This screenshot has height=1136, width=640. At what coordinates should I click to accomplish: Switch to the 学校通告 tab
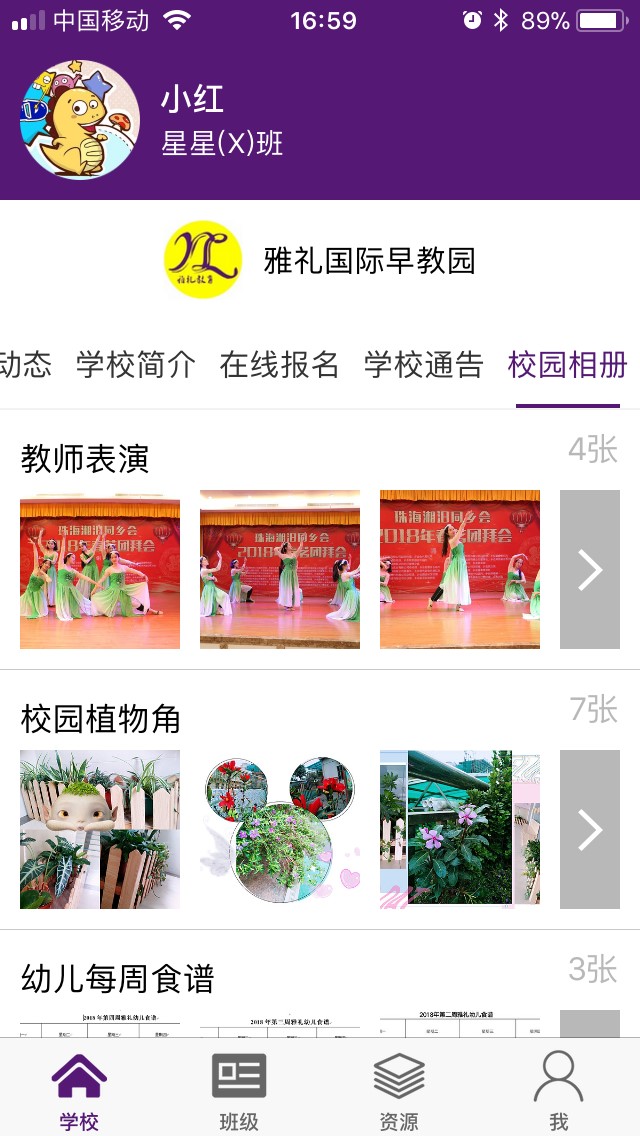423,365
